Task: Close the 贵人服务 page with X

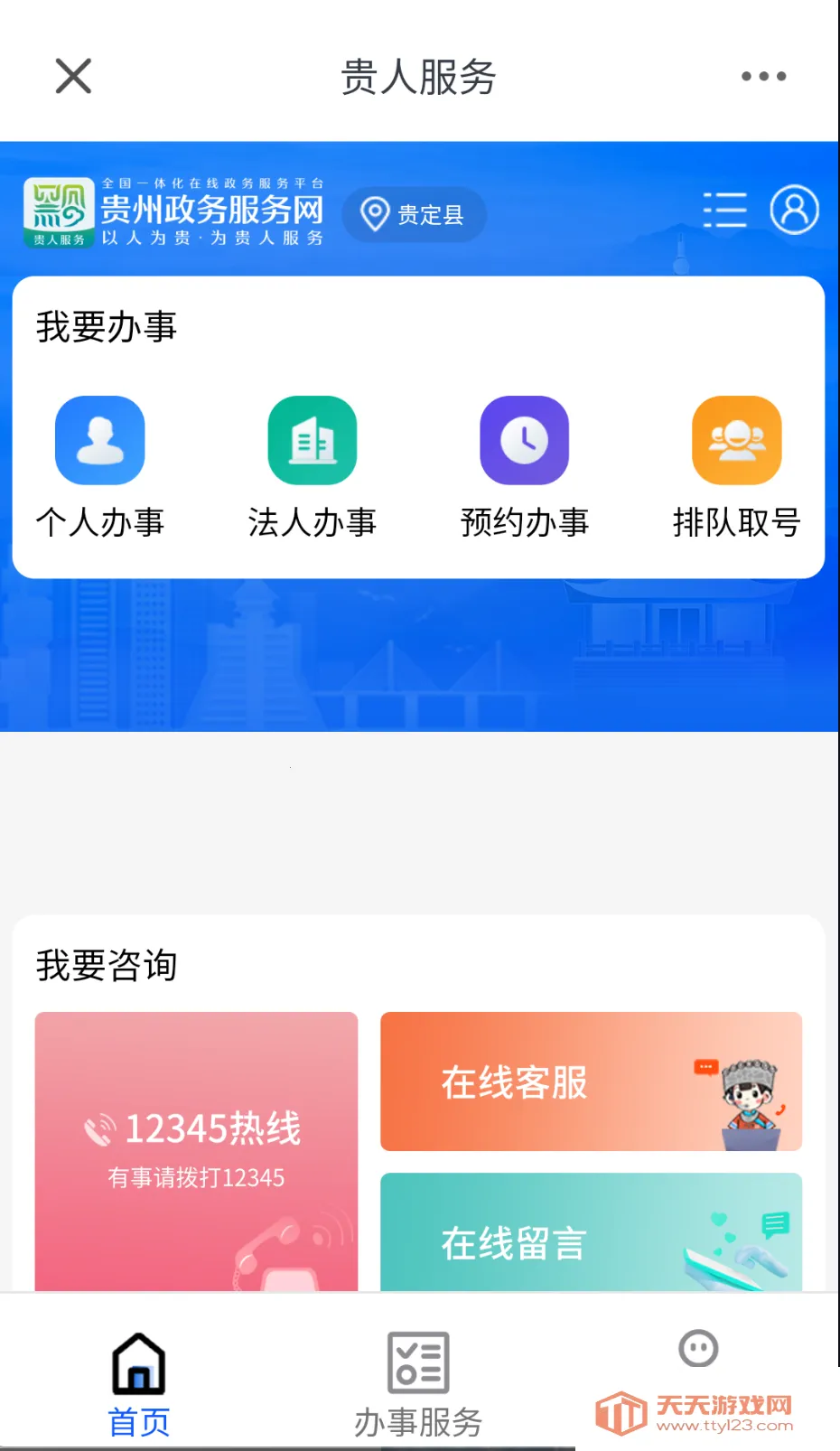Action: pos(72,77)
